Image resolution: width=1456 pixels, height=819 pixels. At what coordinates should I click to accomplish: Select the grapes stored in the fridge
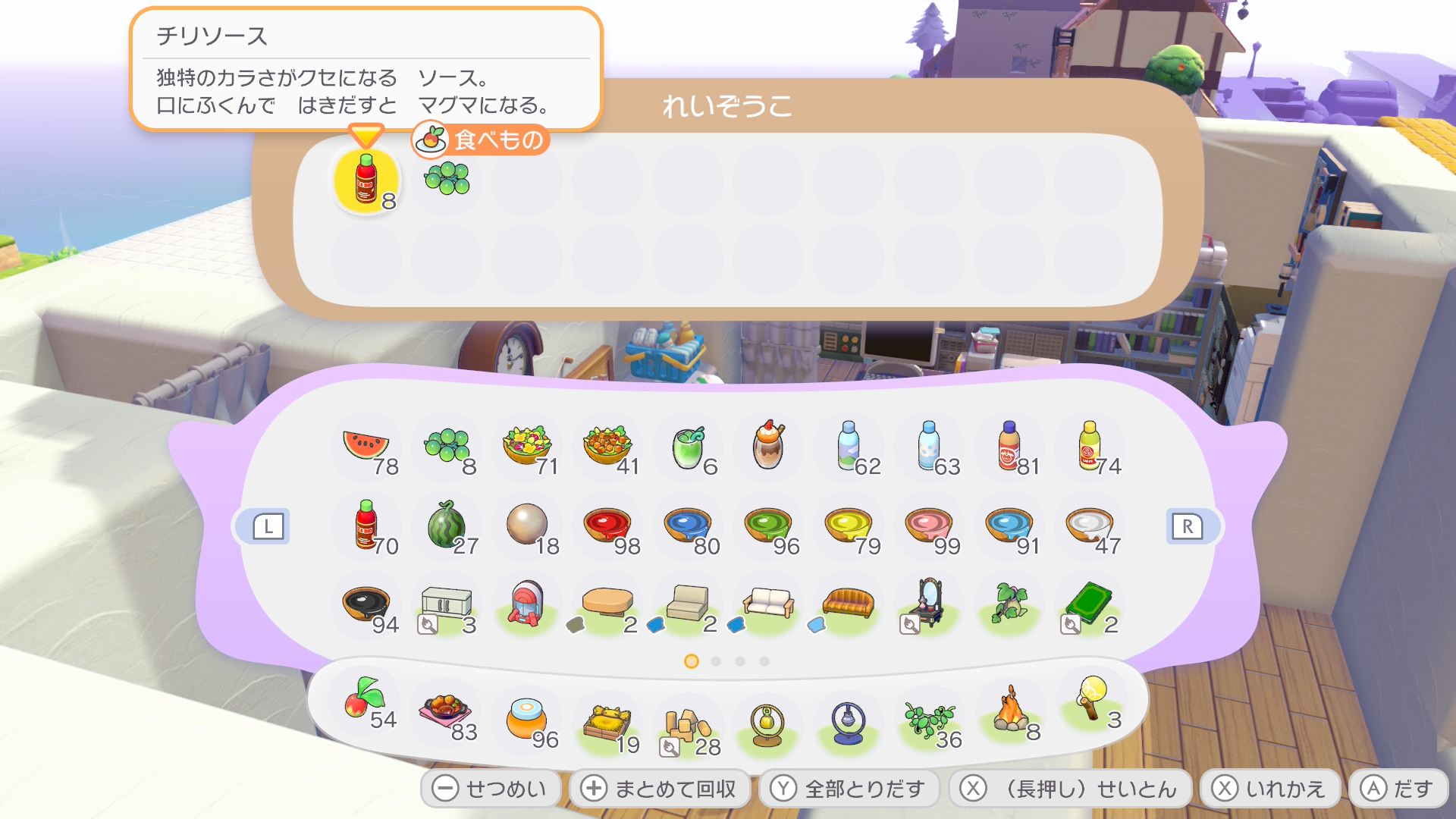point(447,180)
